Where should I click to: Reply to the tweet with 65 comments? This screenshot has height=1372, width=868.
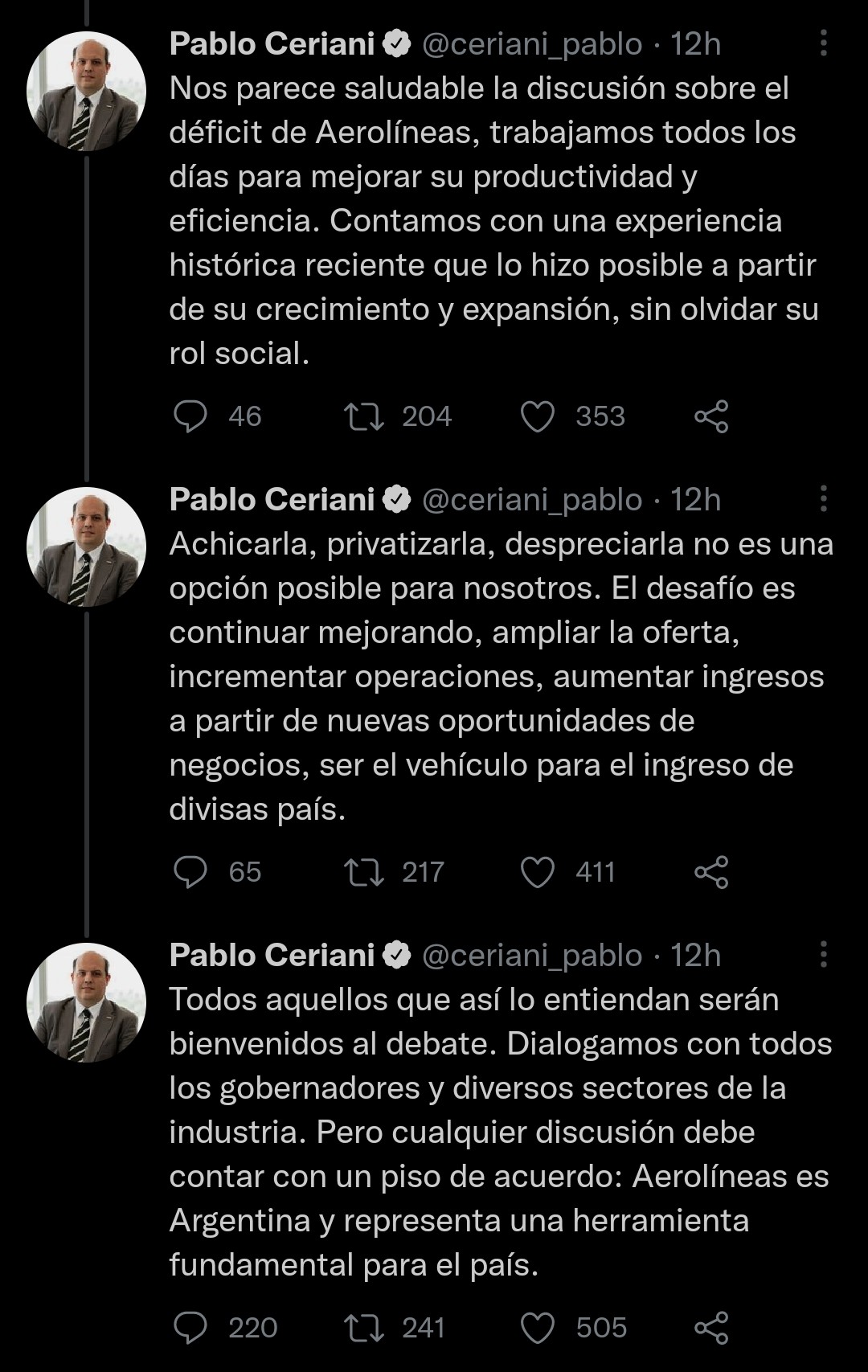point(190,872)
